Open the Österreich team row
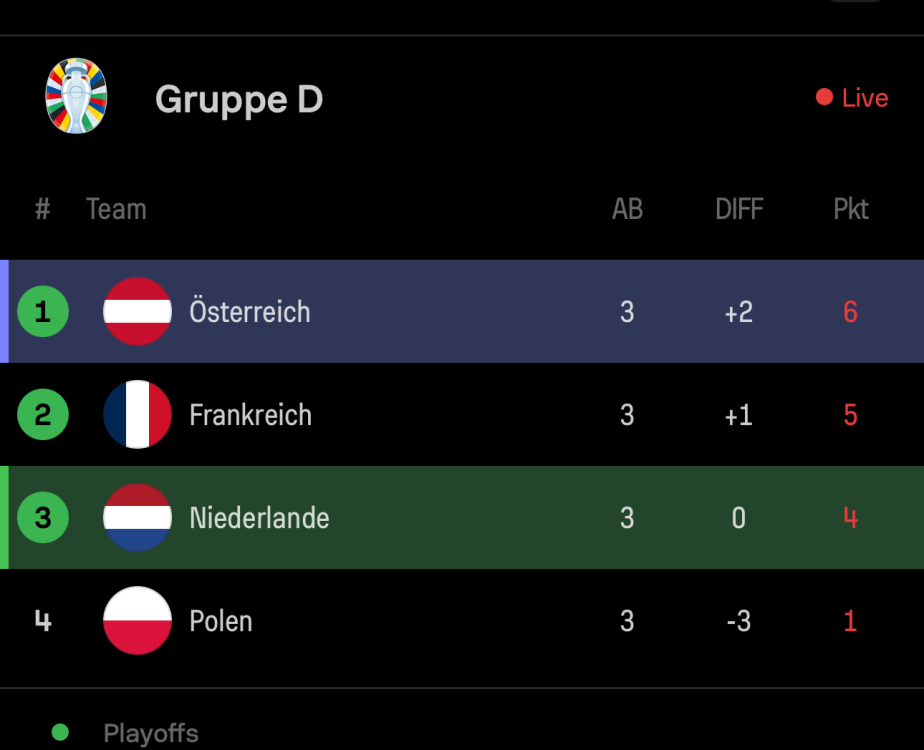This screenshot has height=750, width=924. [250, 312]
